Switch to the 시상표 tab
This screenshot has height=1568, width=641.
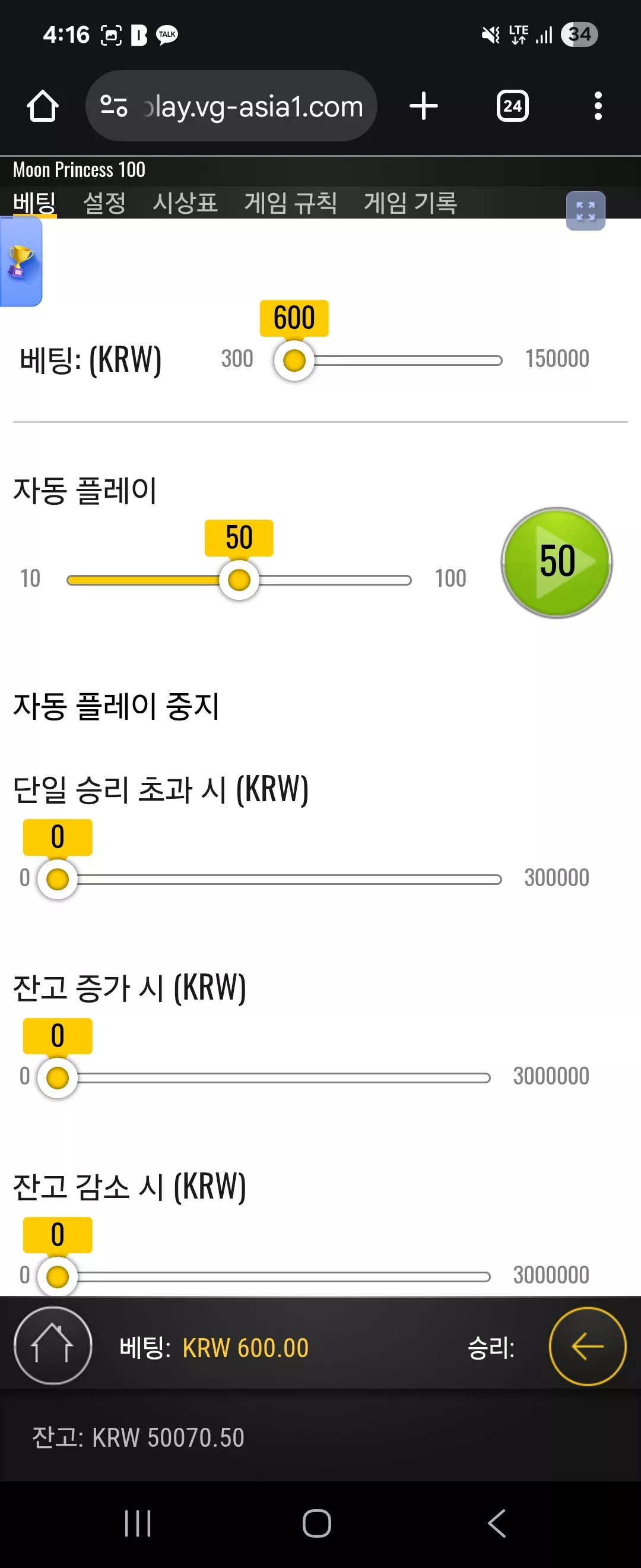point(185,203)
